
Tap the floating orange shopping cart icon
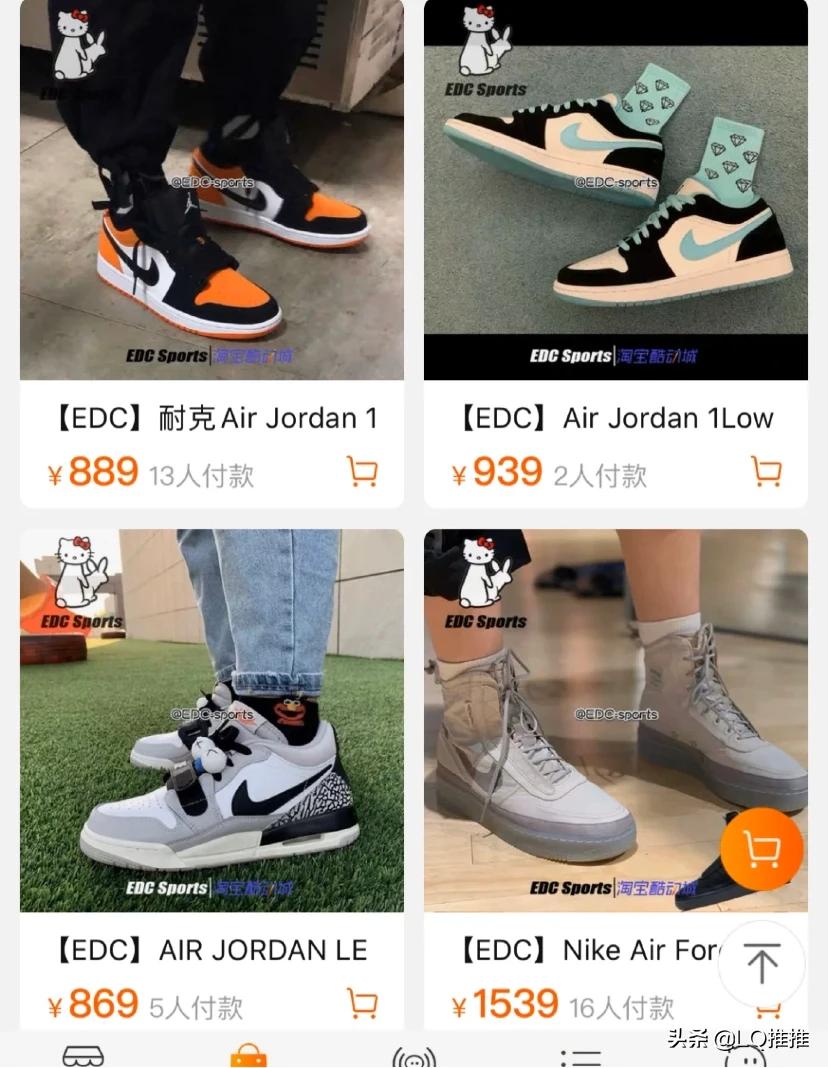tap(762, 849)
